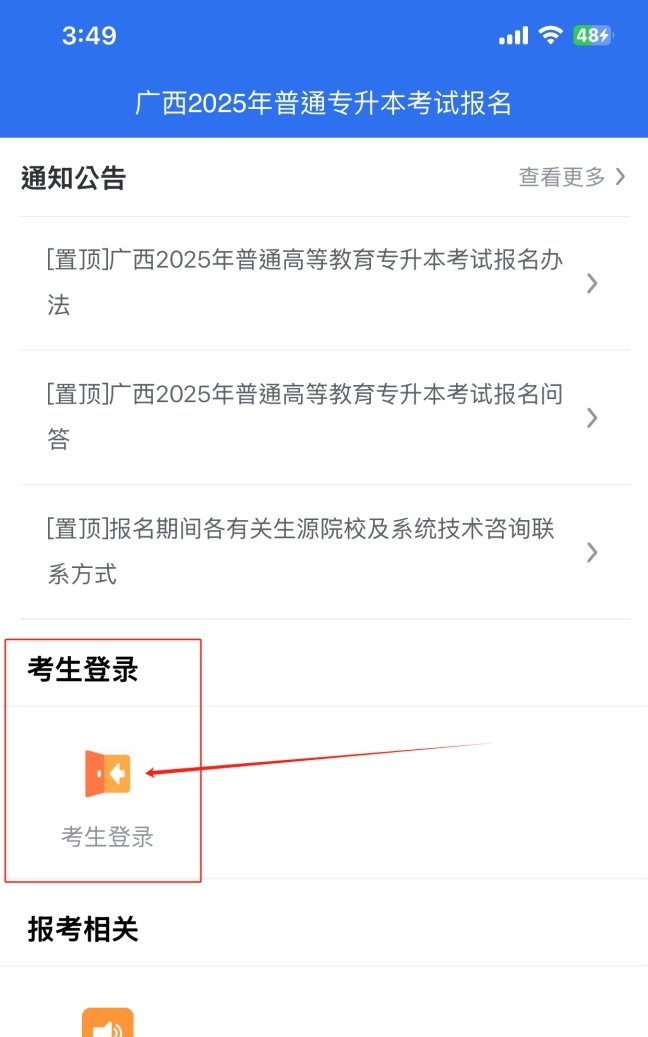Open the 专升本考试报名办法 announcement
This screenshot has width=648, height=1037.
click(x=305, y=283)
